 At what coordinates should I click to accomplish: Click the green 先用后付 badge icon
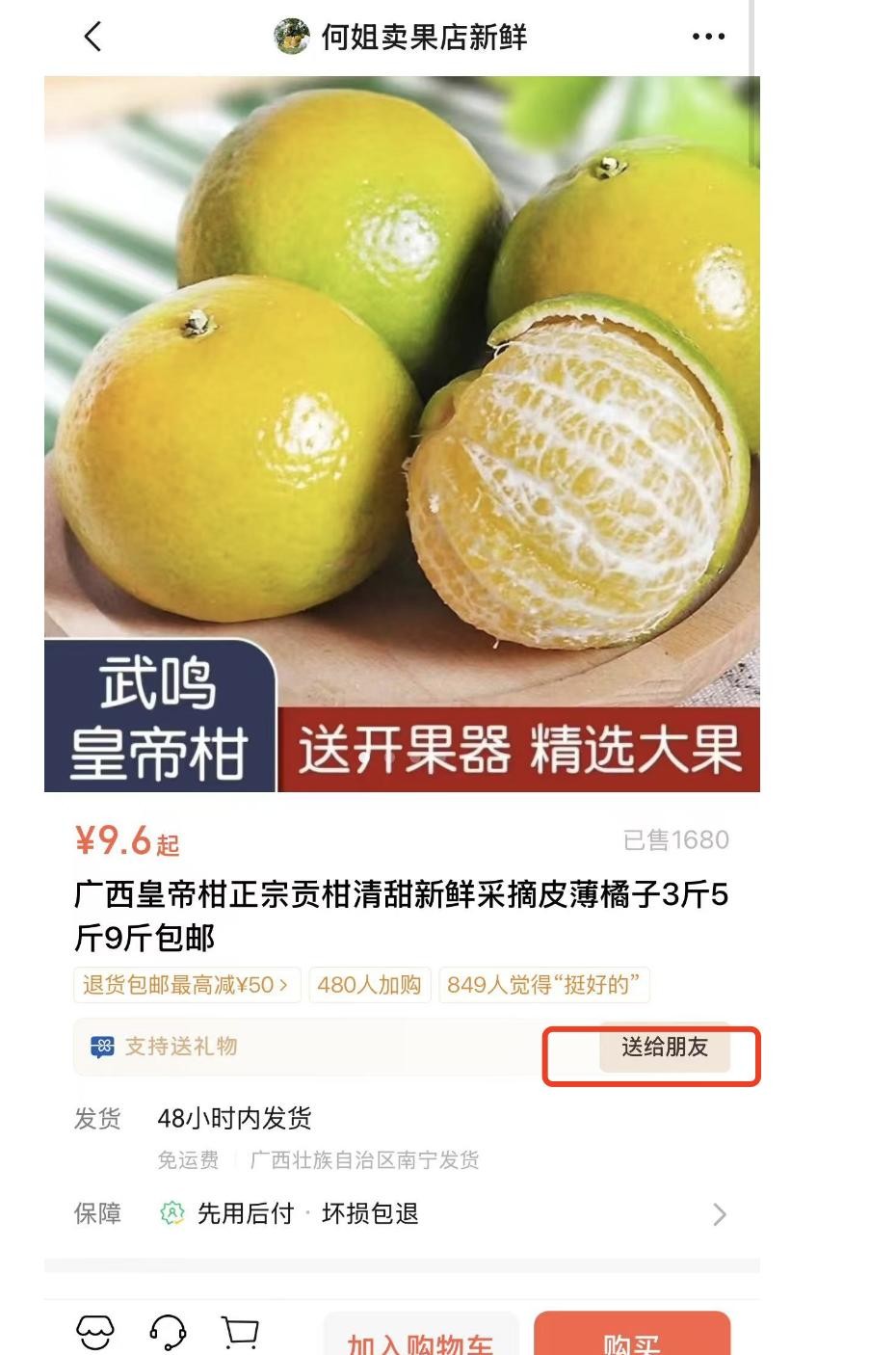[x=171, y=1215]
